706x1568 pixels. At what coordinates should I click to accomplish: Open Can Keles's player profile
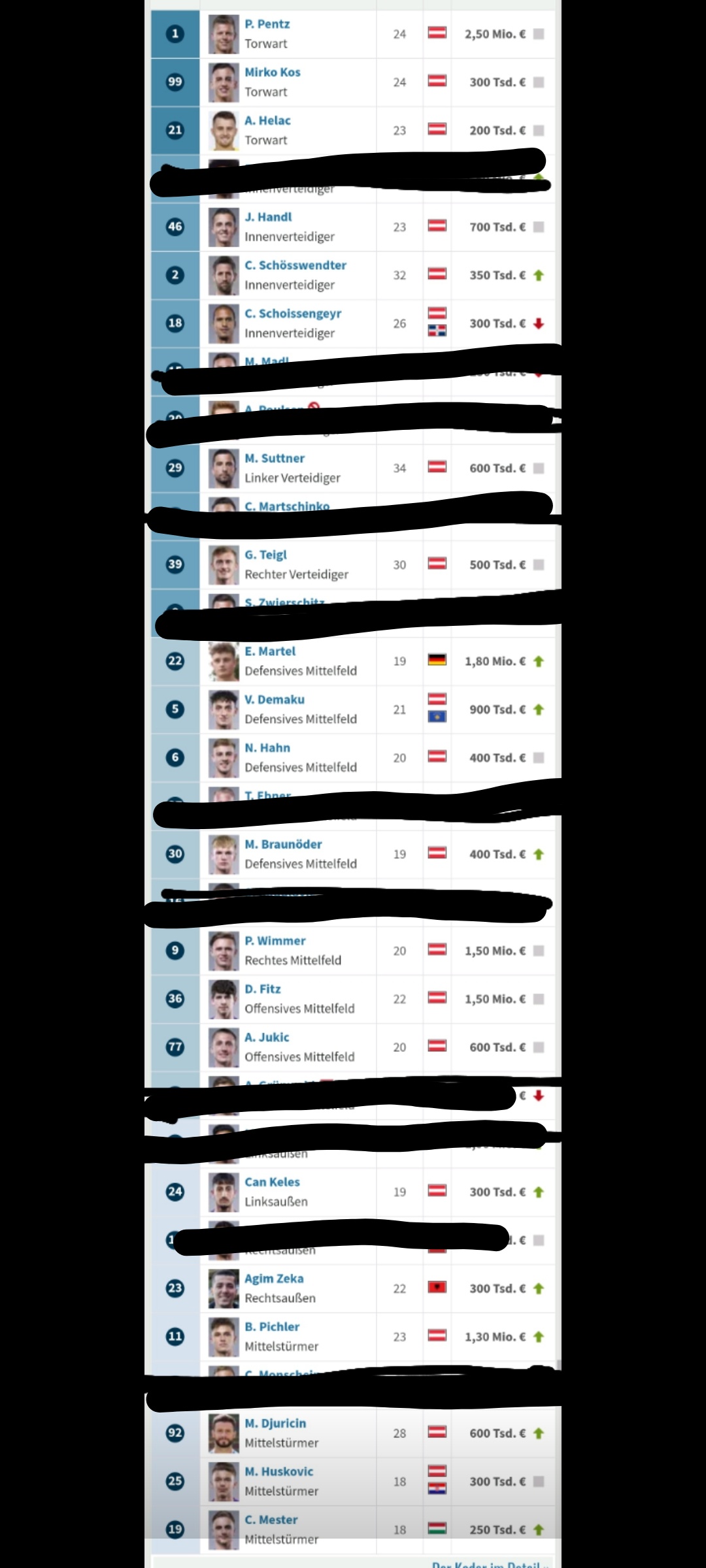pyautogui.click(x=272, y=1183)
